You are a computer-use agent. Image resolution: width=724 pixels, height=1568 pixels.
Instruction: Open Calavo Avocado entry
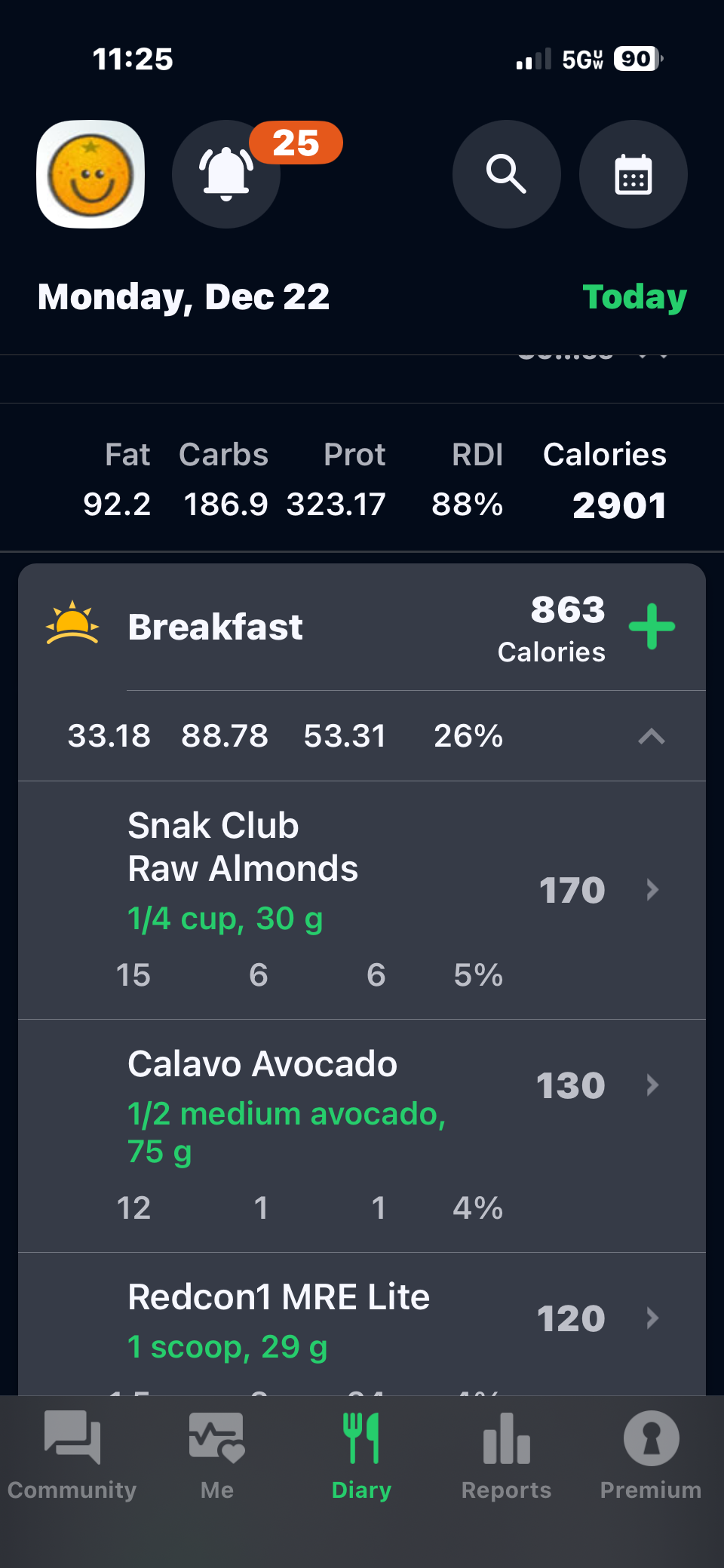click(x=362, y=1109)
